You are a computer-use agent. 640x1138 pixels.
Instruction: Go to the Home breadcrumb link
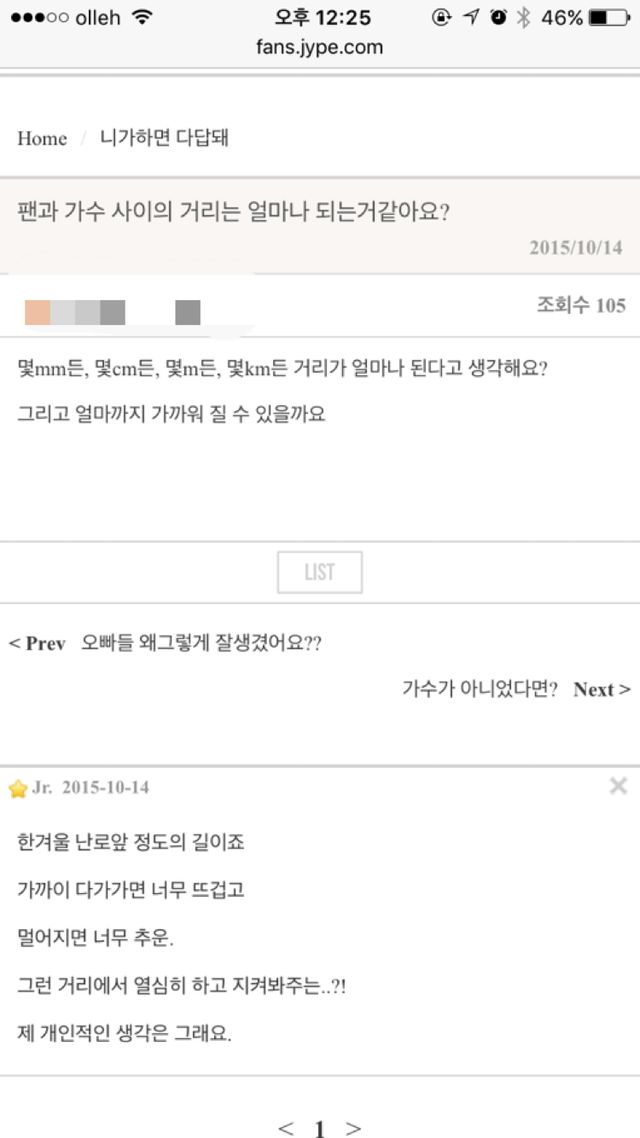click(x=42, y=138)
